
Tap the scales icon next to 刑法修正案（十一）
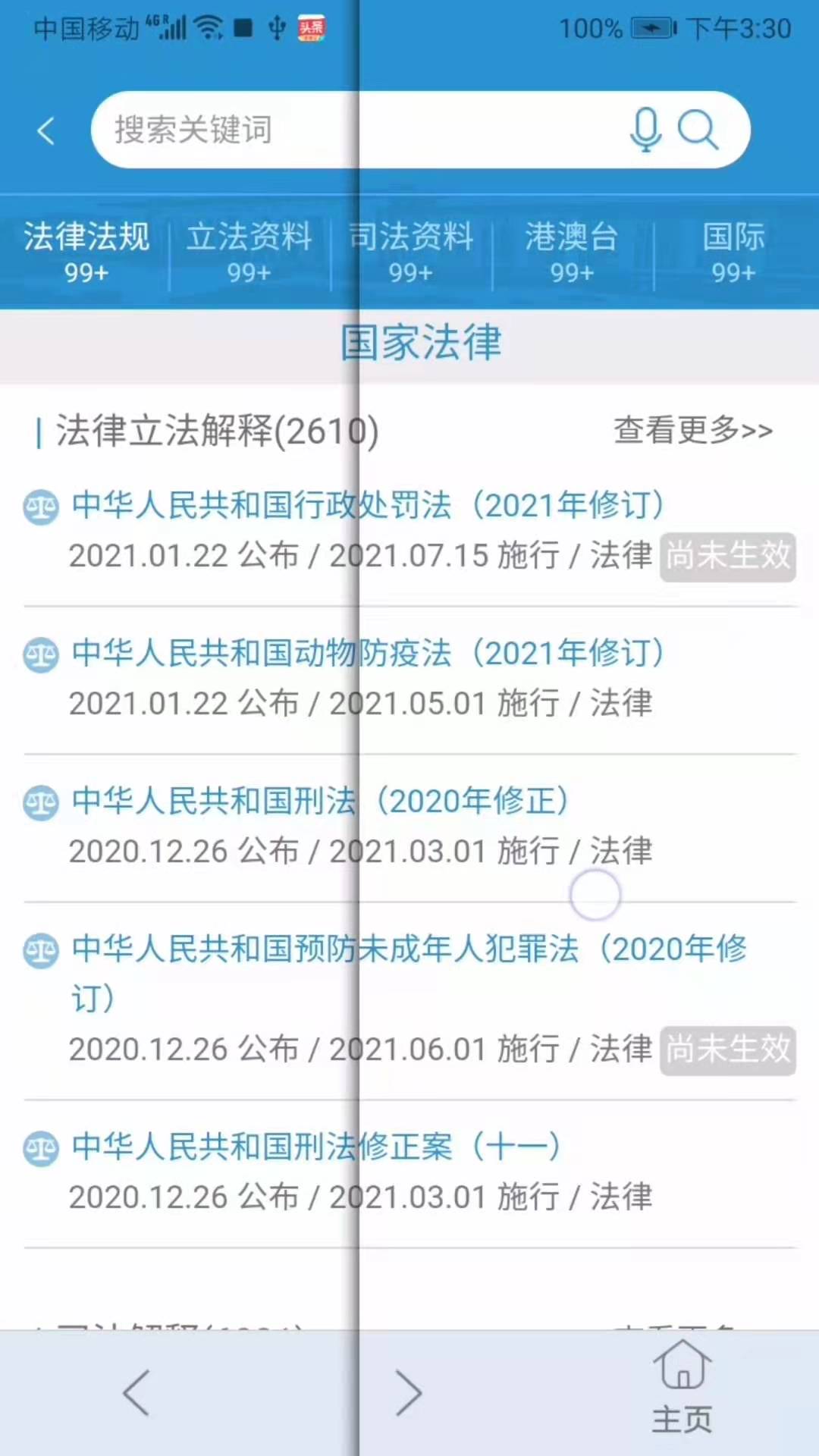[x=40, y=1148]
